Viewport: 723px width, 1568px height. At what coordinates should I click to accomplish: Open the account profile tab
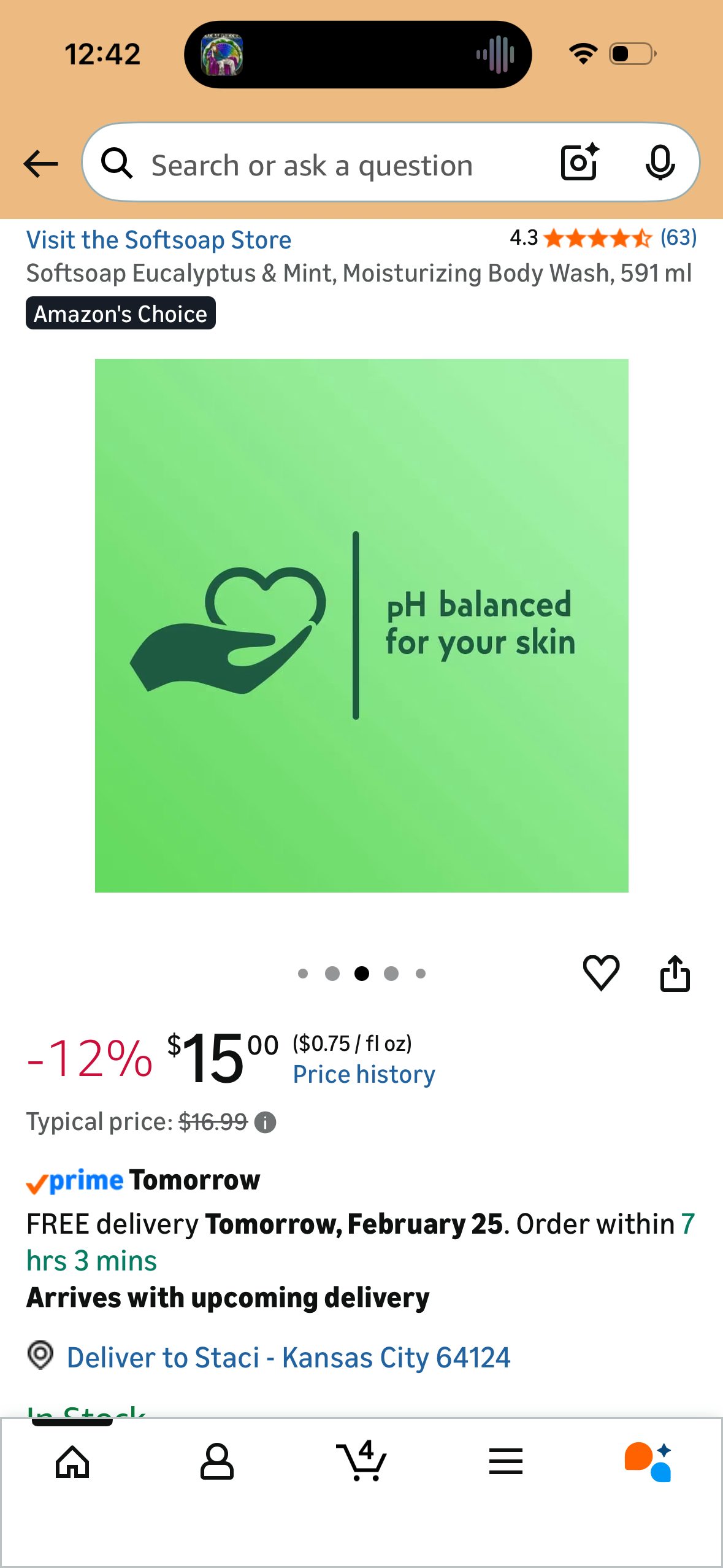pos(216,1462)
